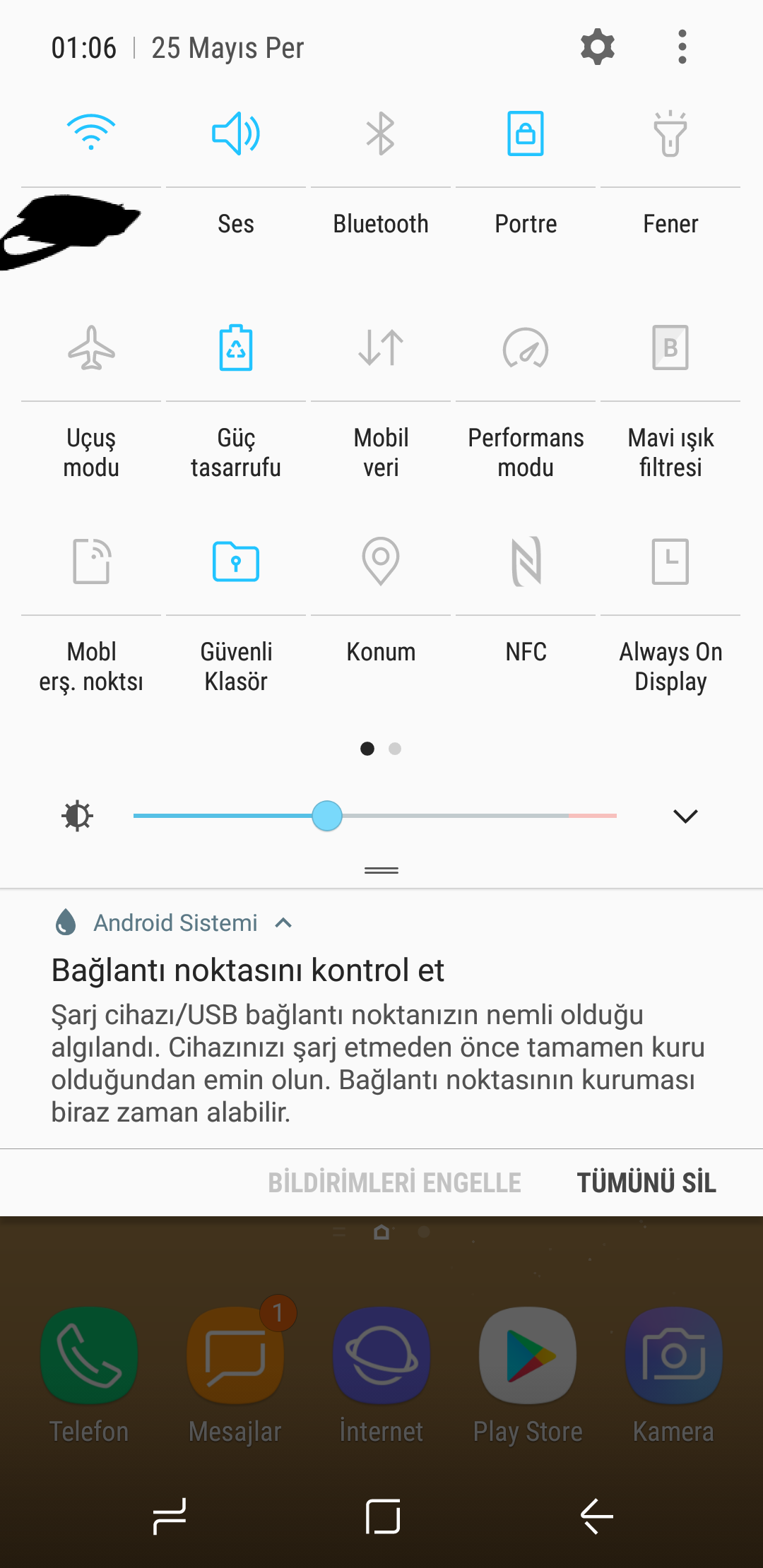Screen dimensions: 763x1568
Task: Toggle Güvenli Klasör
Action: coord(236,562)
